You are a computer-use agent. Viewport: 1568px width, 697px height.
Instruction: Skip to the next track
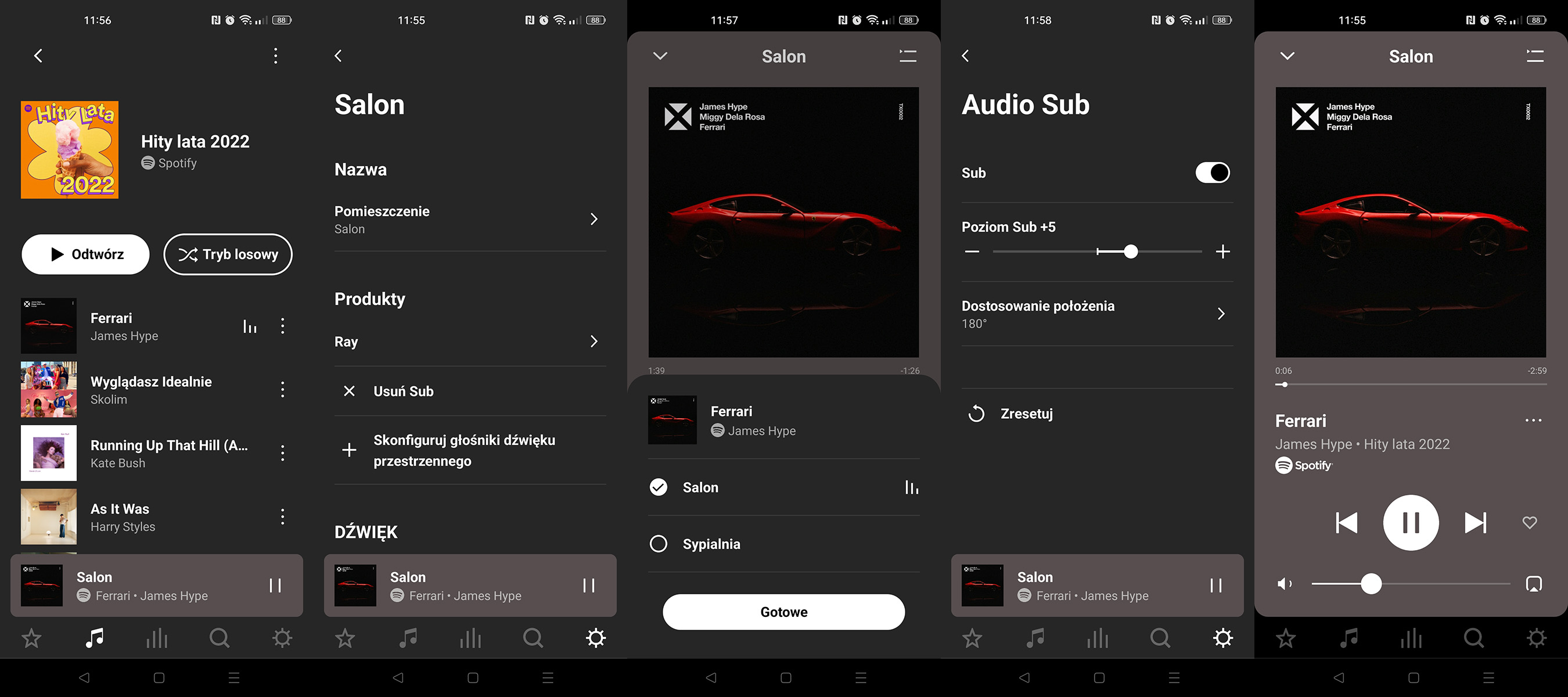pyautogui.click(x=1475, y=522)
